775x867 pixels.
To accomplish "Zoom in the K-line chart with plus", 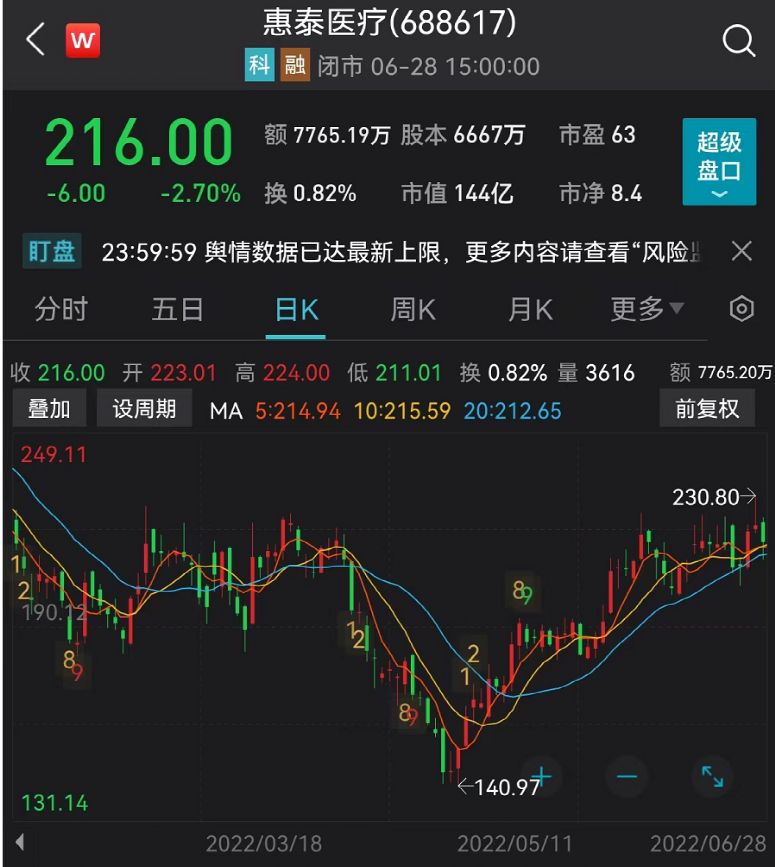I will coord(541,776).
